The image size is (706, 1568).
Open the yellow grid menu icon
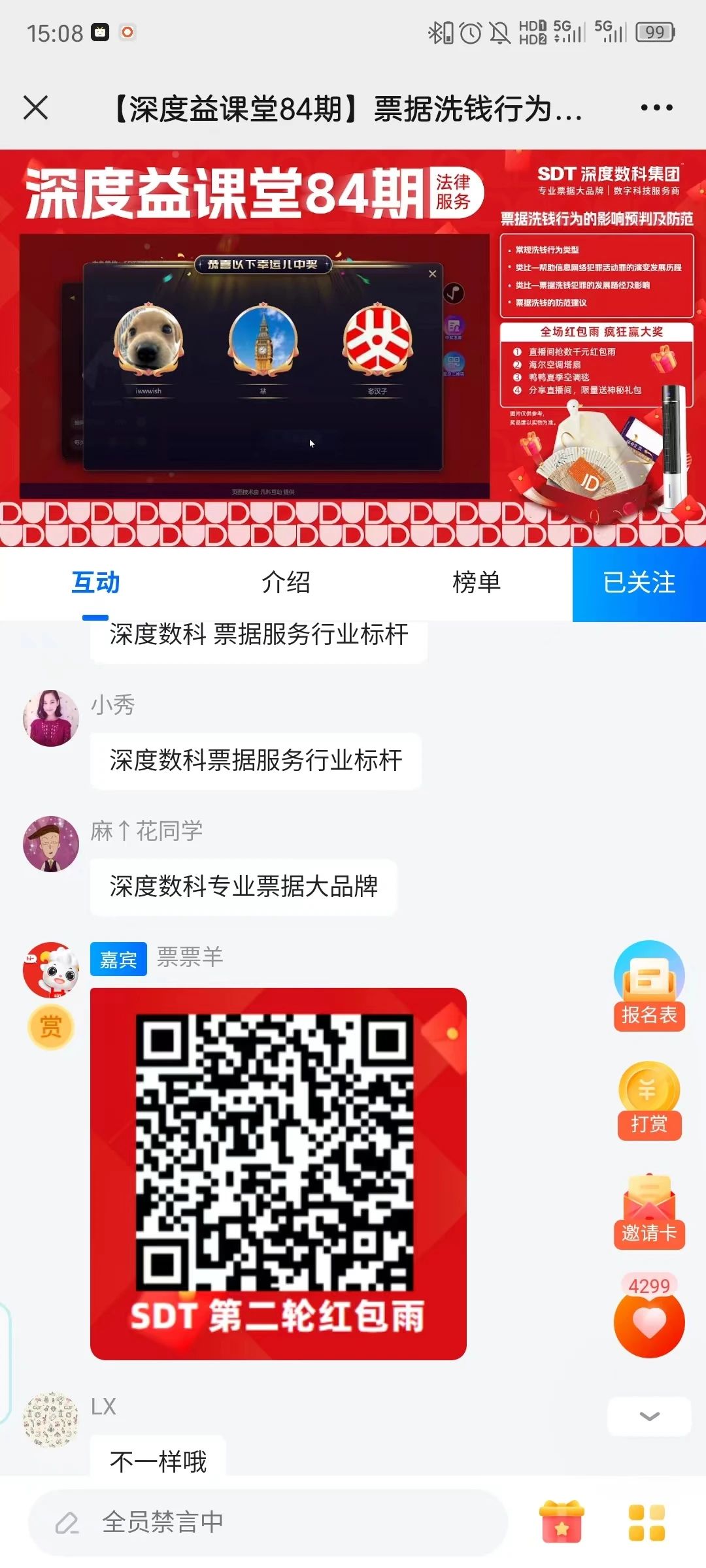(x=647, y=1522)
